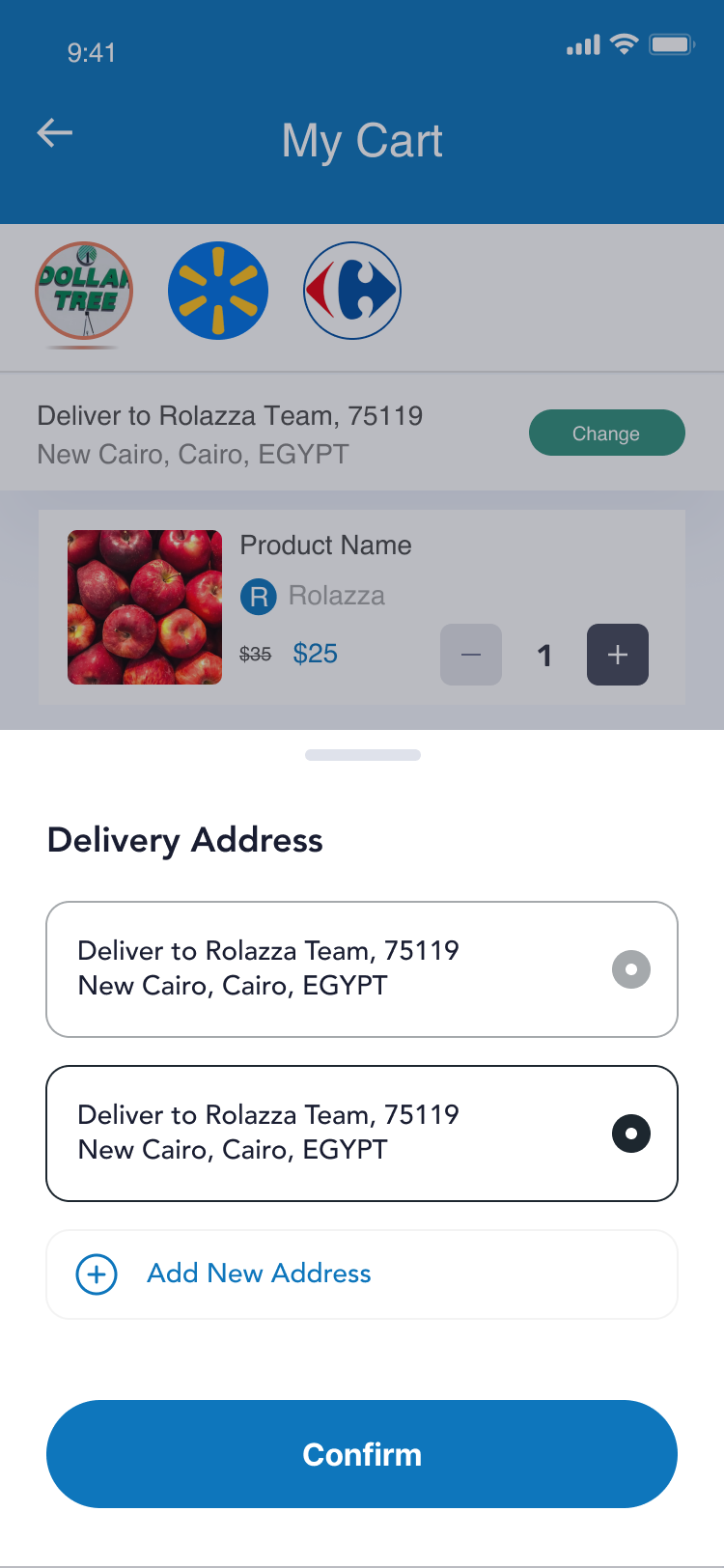Tap the green Change button

[x=606, y=434]
